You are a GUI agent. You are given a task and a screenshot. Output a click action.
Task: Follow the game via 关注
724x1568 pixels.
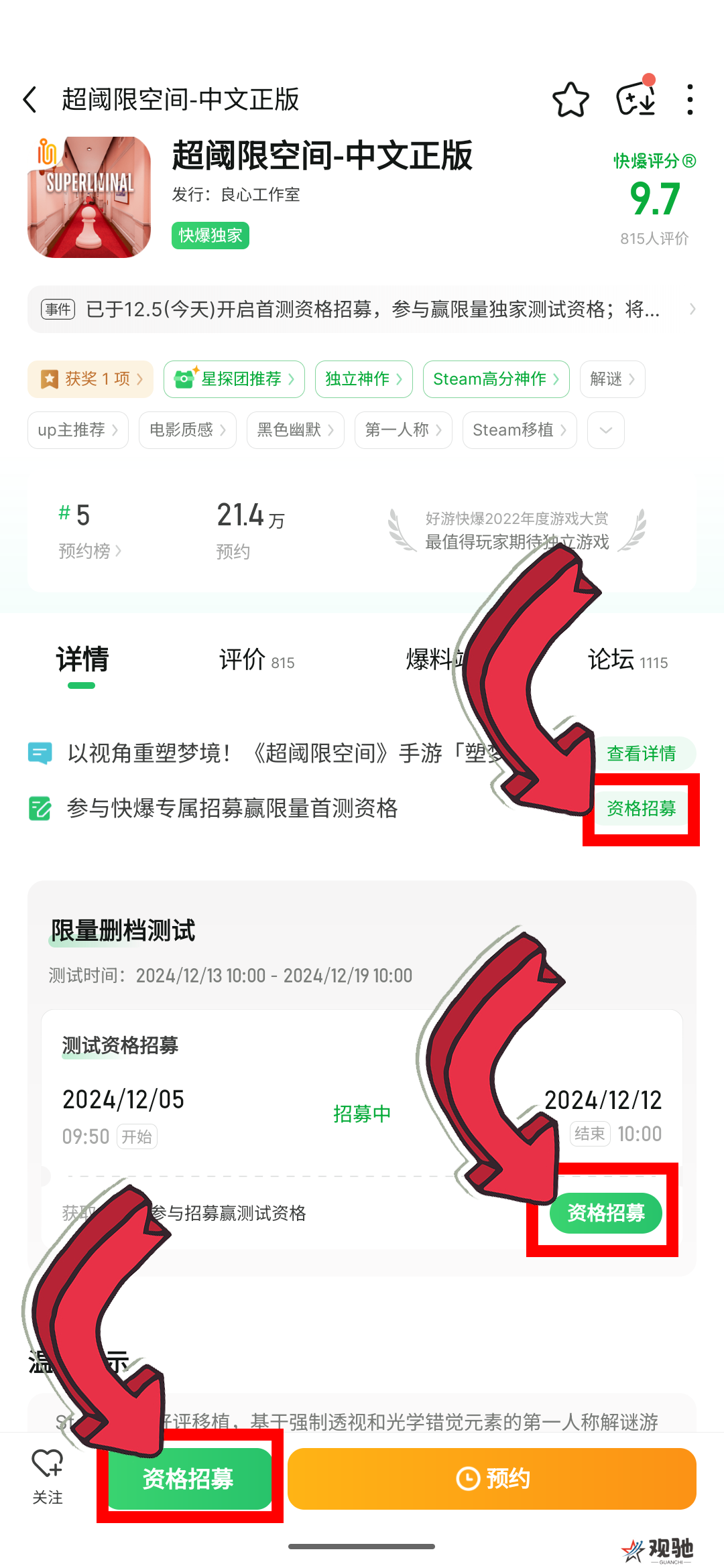[48, 1478]
